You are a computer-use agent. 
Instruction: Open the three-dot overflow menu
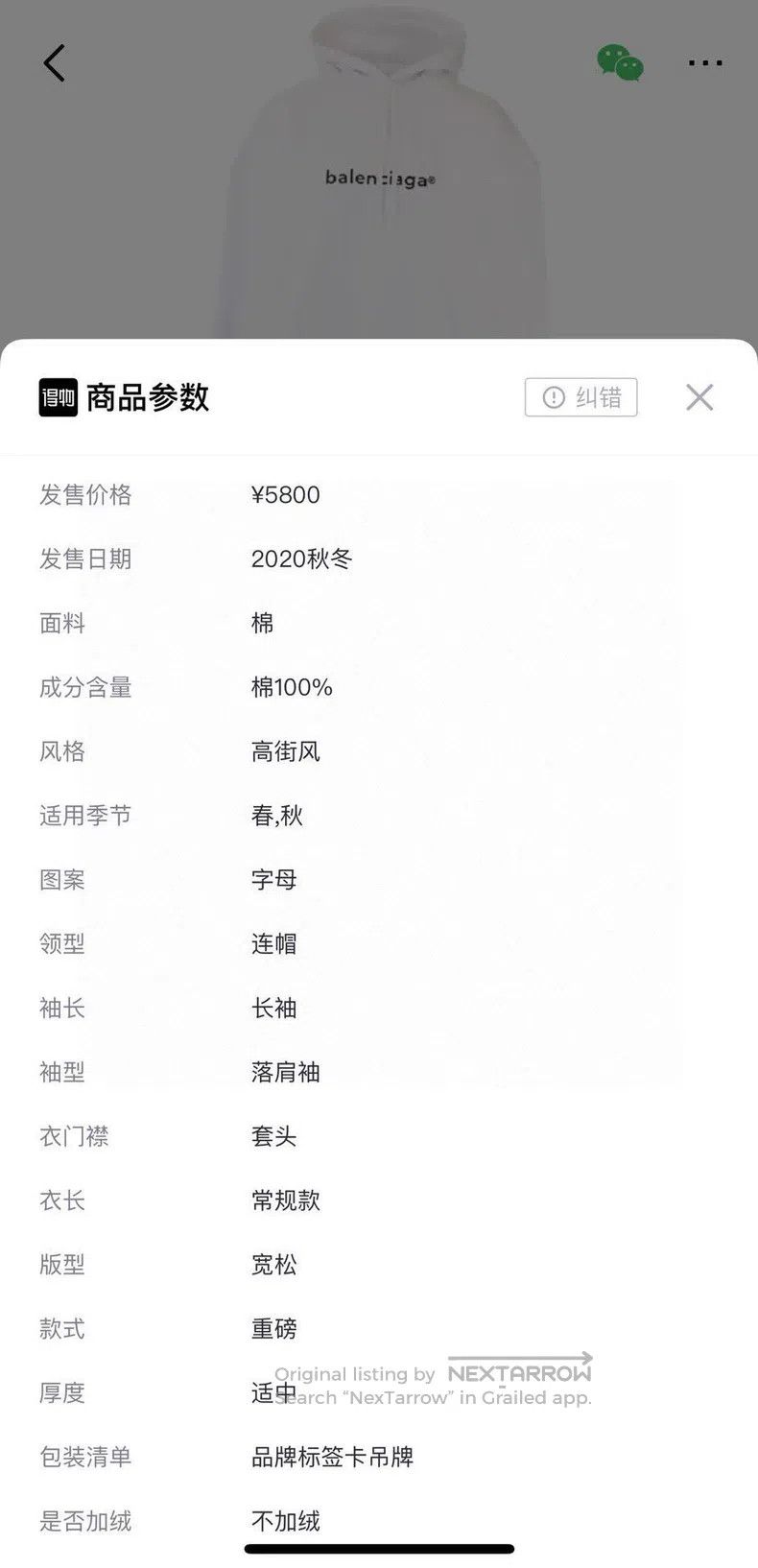coord(705,63)
